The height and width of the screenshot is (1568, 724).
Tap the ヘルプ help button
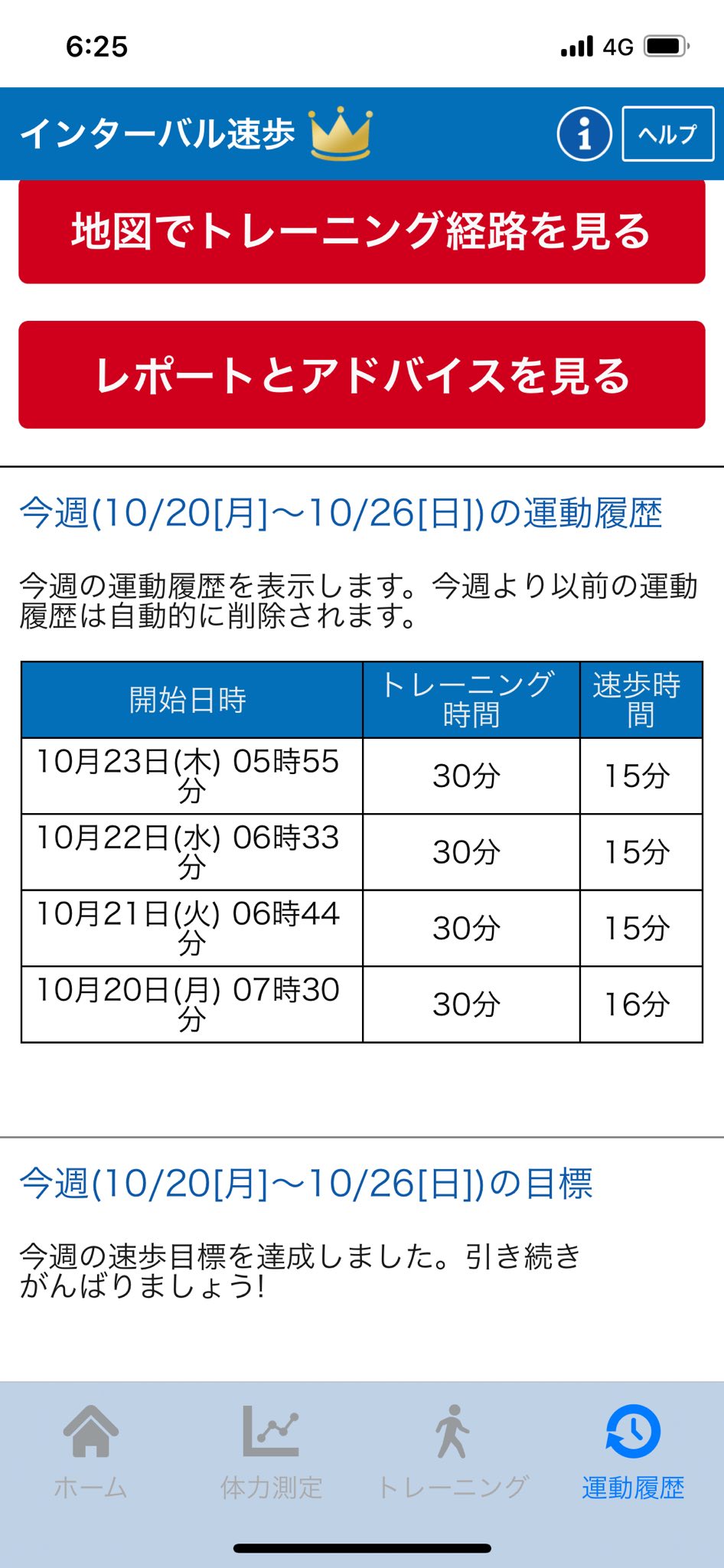(x=667, y=134)
